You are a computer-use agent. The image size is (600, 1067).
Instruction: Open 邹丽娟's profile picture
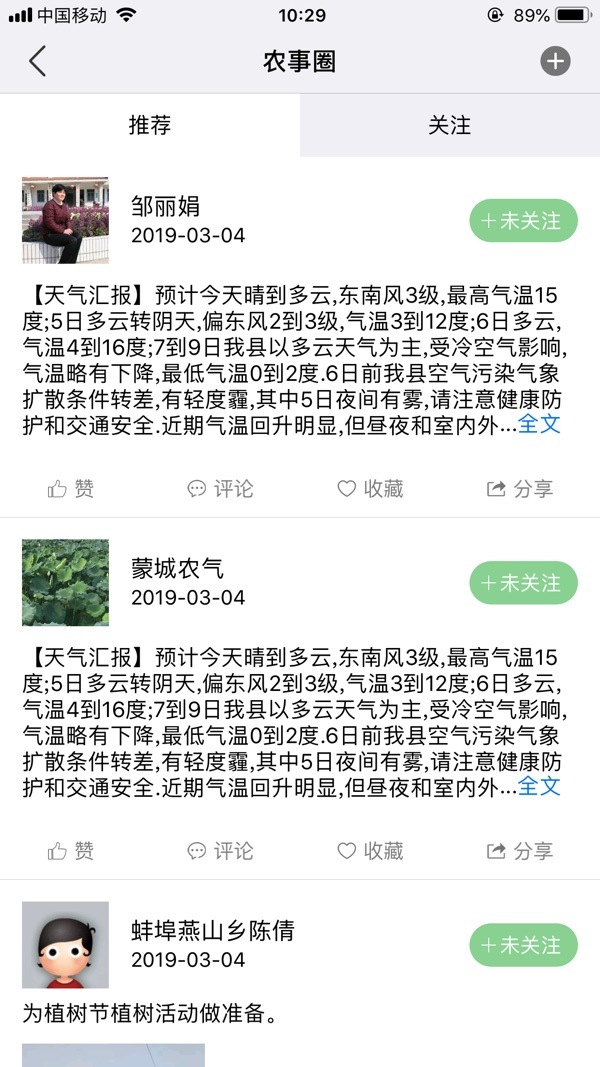click(x=65, y=220)
